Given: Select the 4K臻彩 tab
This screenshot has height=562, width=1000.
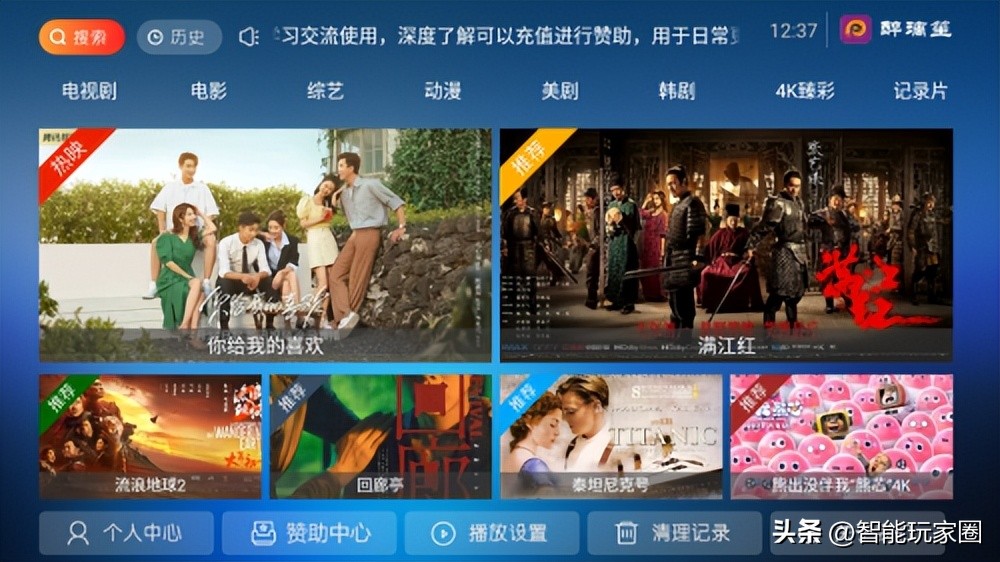Looking at the screenshot, I should point(804,91).
